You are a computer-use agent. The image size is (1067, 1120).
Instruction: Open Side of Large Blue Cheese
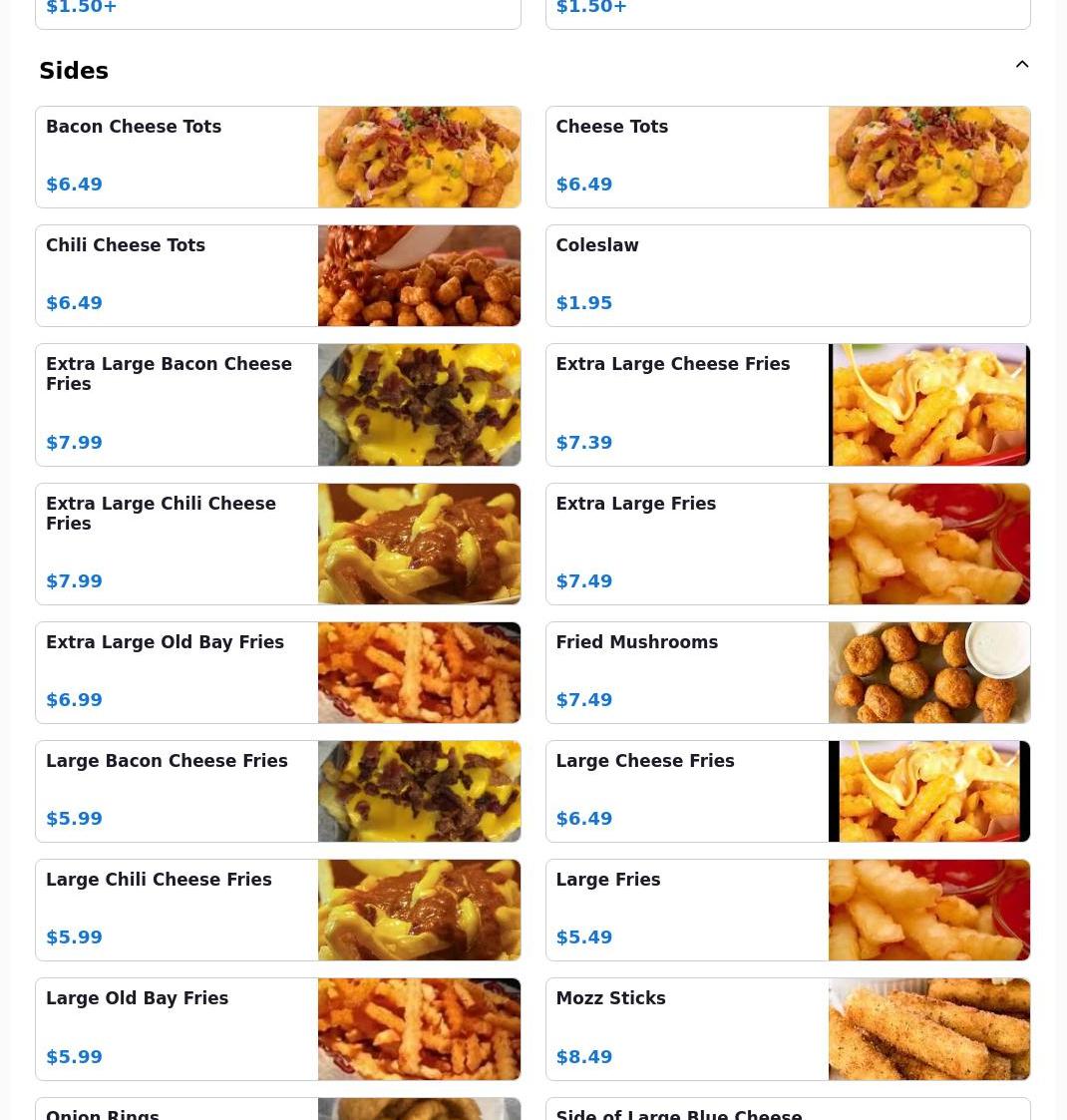tap(787, 1110)
